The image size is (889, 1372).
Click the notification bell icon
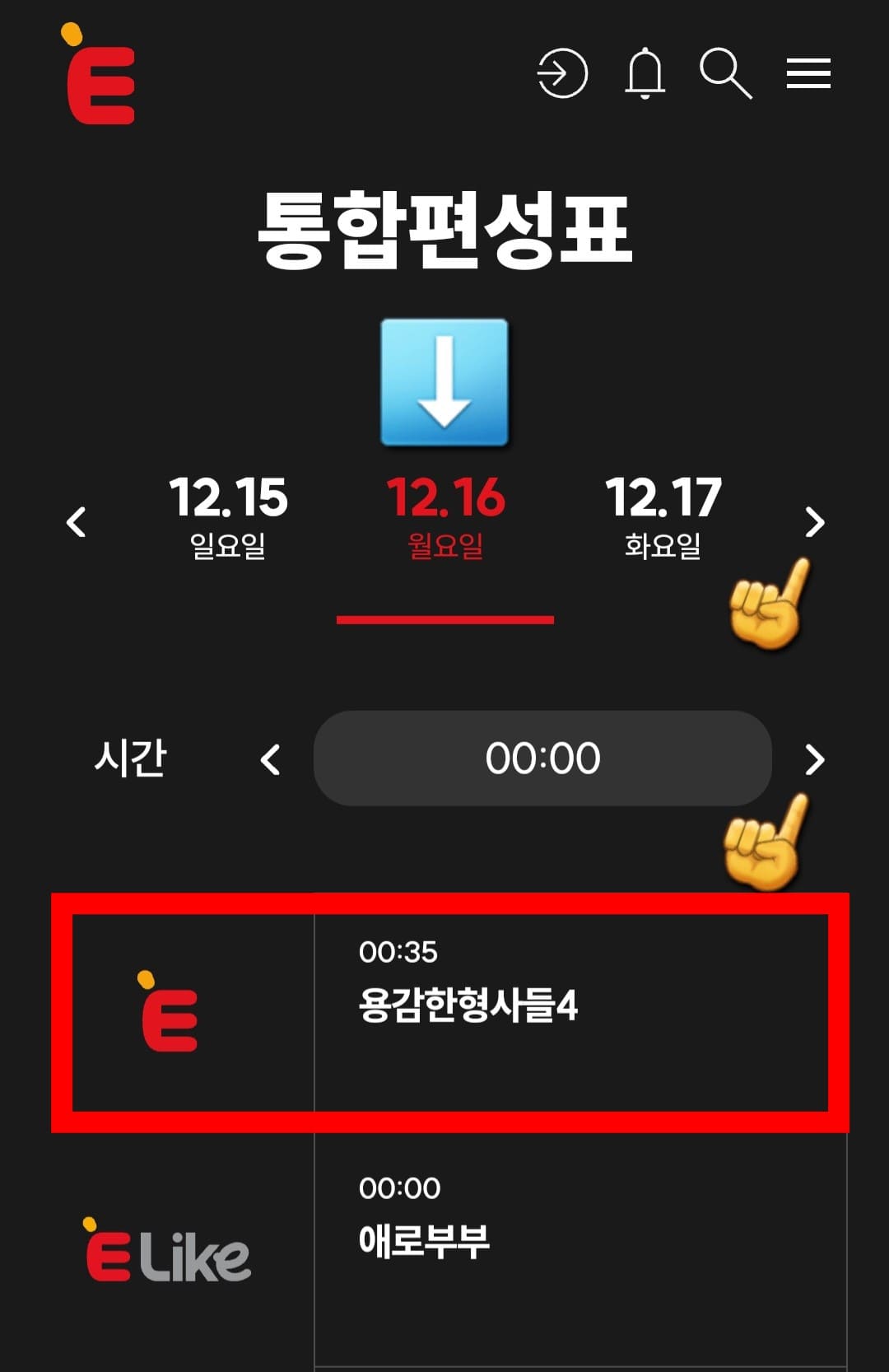click(x=645, y=74)
